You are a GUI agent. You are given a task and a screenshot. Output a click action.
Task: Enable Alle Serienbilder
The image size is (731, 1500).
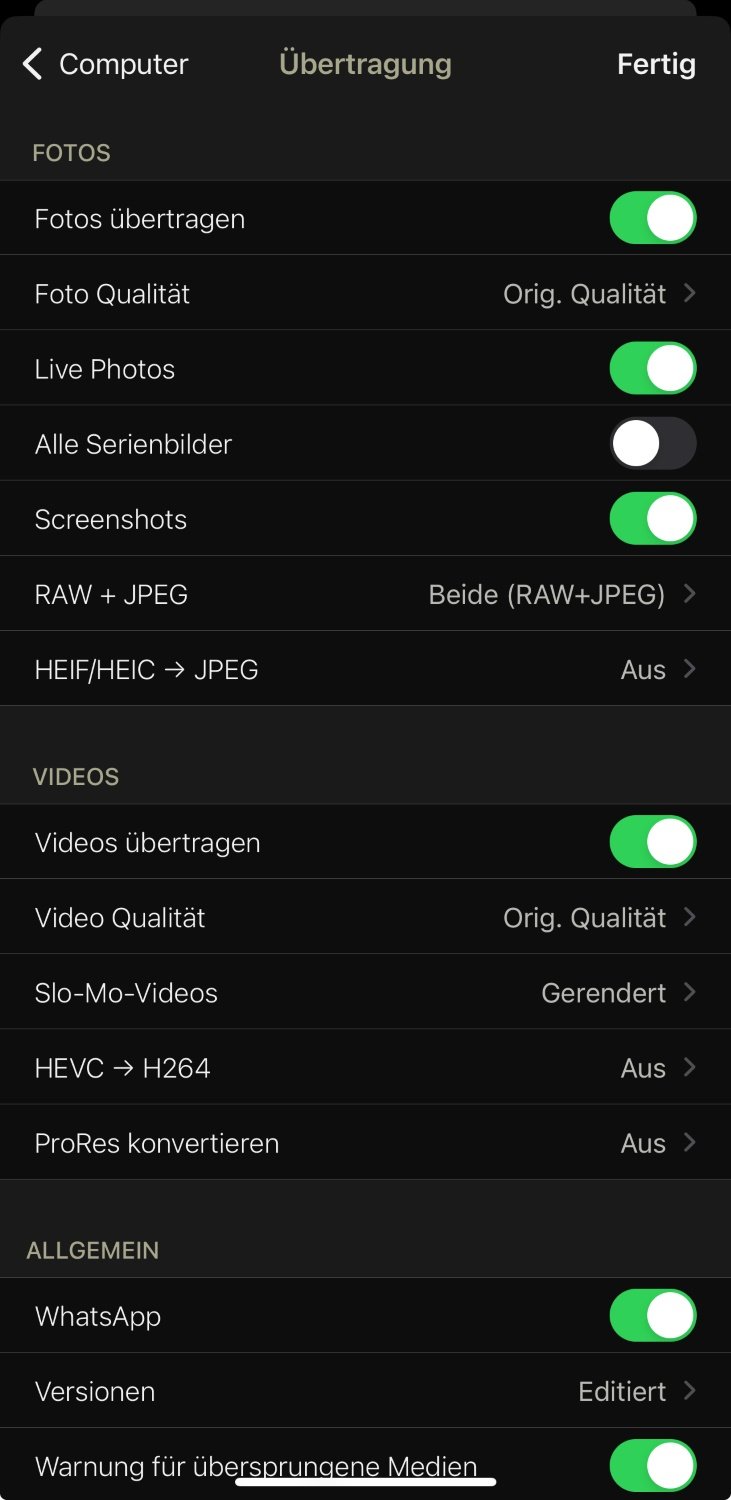click(x=653, y=444)
